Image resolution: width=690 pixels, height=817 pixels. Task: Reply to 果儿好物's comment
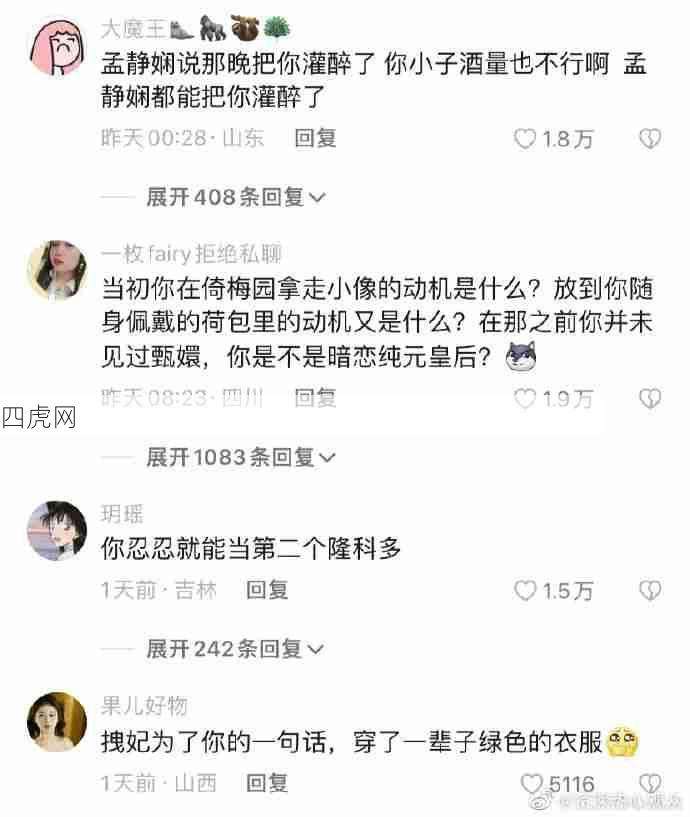266,783
